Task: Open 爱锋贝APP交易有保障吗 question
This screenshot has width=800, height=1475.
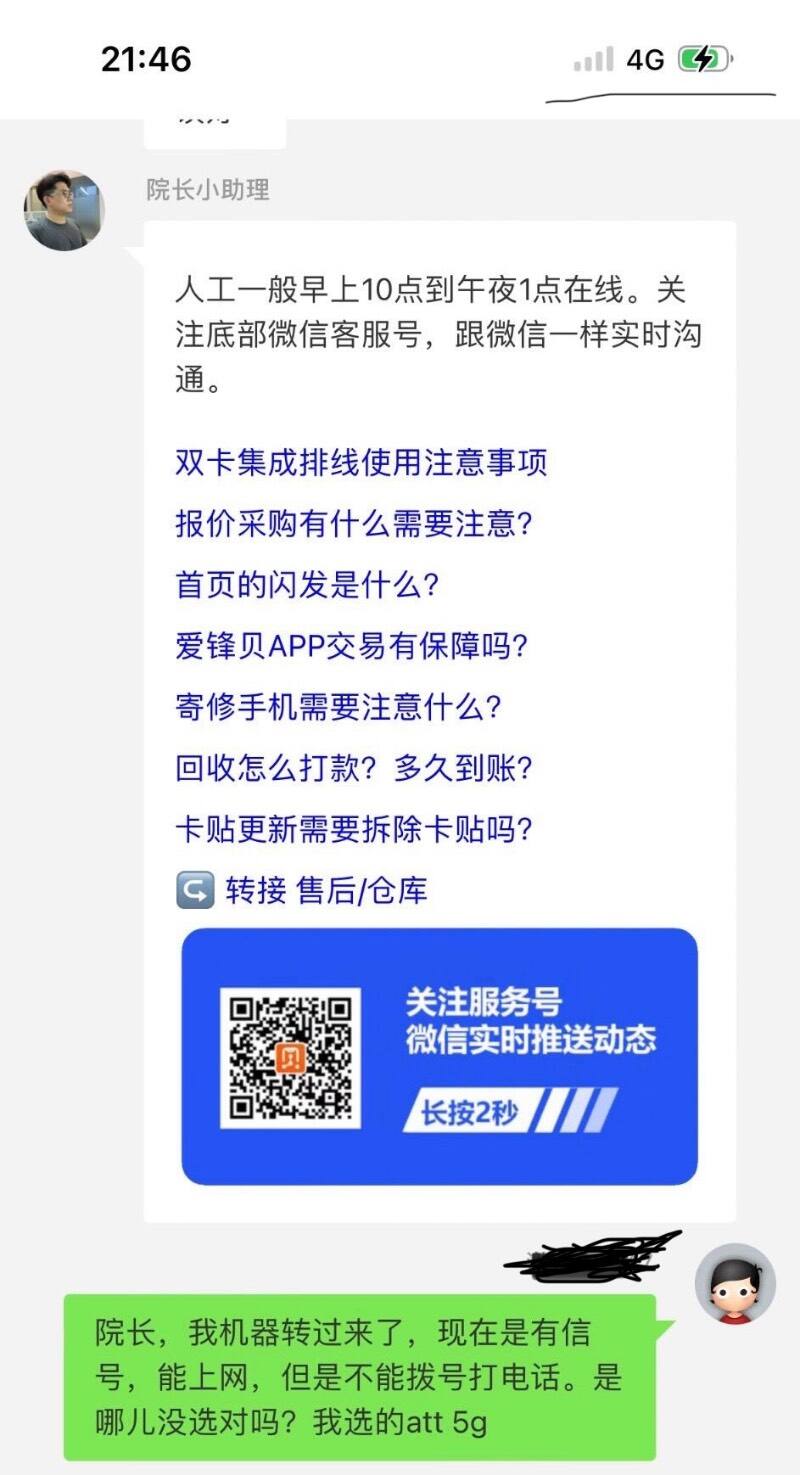Action: tap(351, 646)
